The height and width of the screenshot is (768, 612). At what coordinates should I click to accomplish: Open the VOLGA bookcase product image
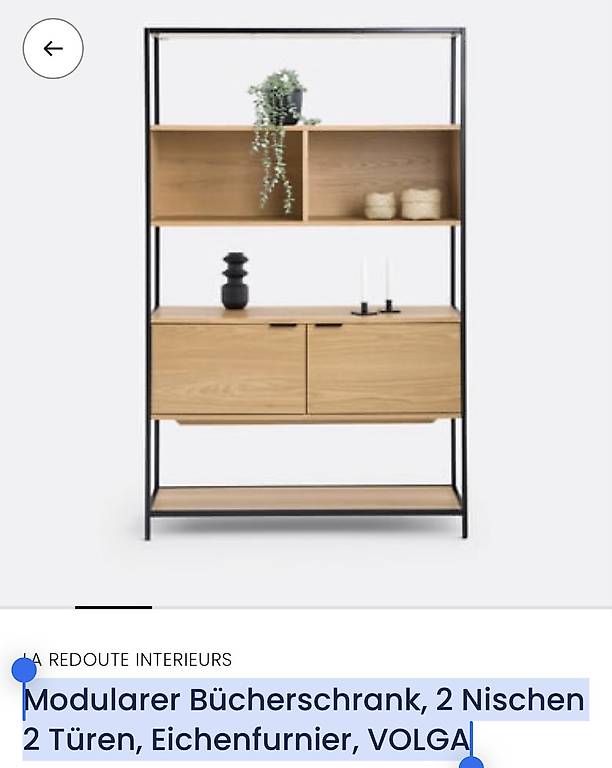[x=306, y=284]
